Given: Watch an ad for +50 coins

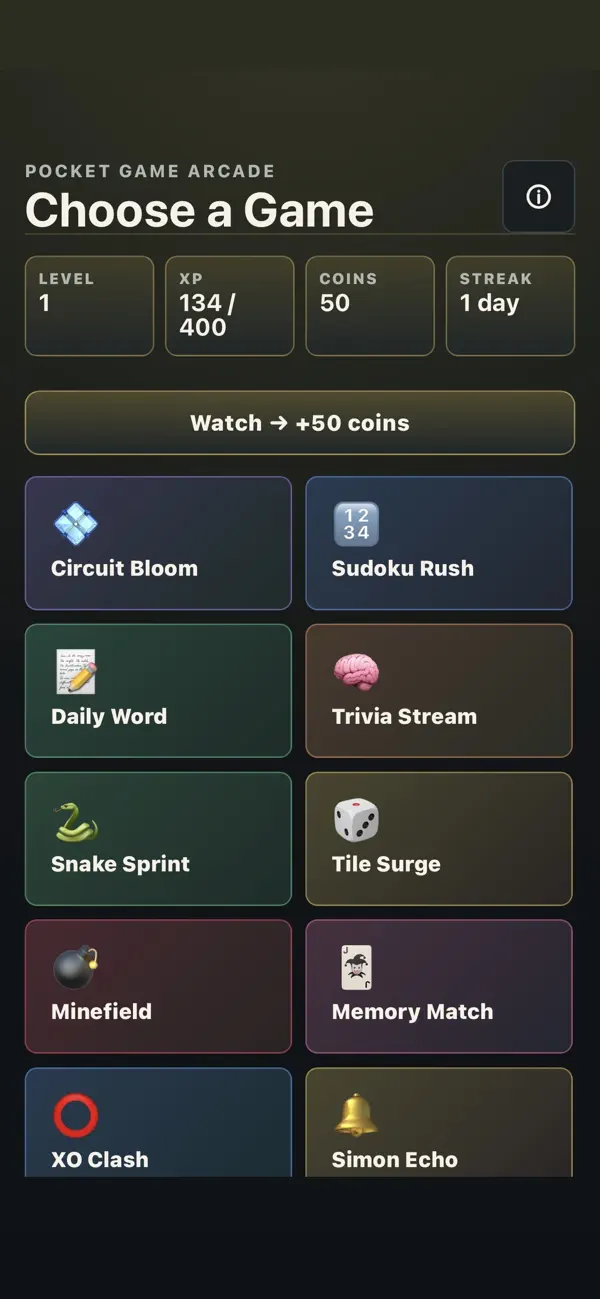Looking at the screenshot, I should [x=300, y=423].
